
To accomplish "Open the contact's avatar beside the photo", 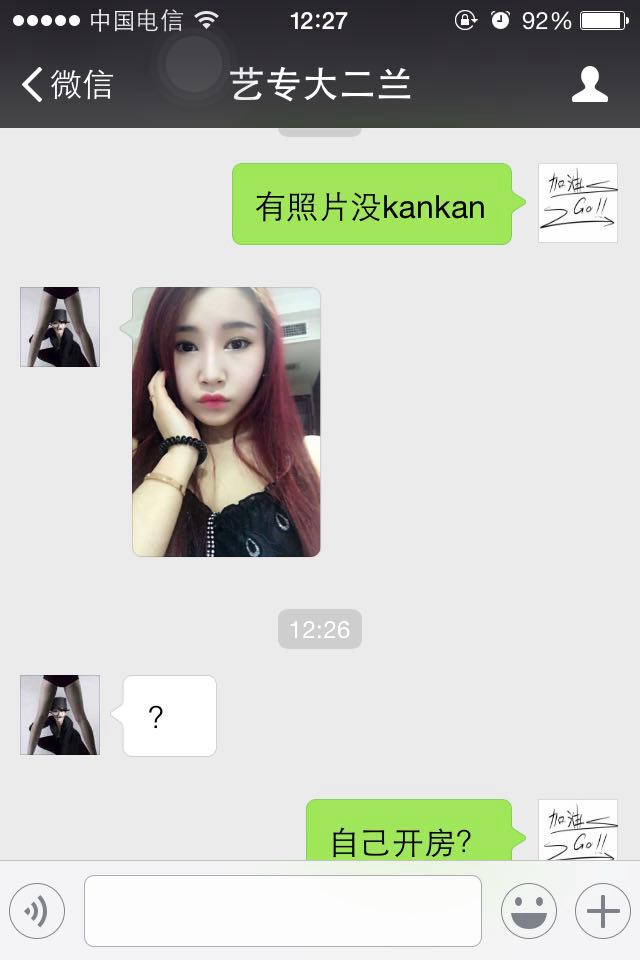I will coord(60,327).
